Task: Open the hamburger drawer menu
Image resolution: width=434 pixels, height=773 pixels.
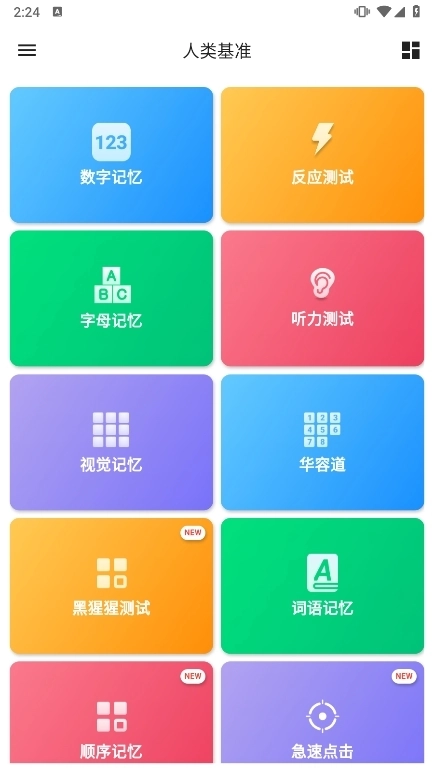Action: tap(27, 50)
